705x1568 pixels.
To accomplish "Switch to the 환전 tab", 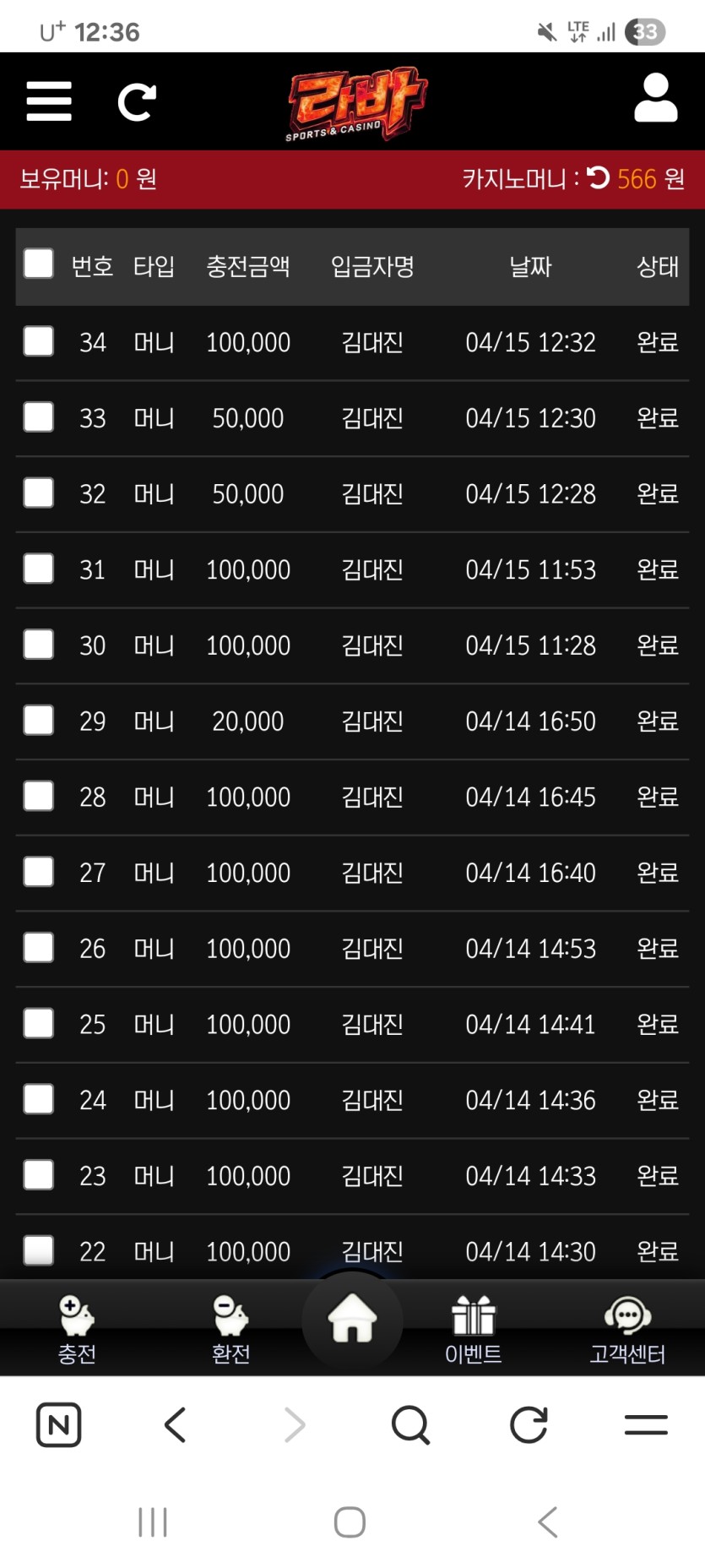I will pyautogui.click(x=230, y=1330).
